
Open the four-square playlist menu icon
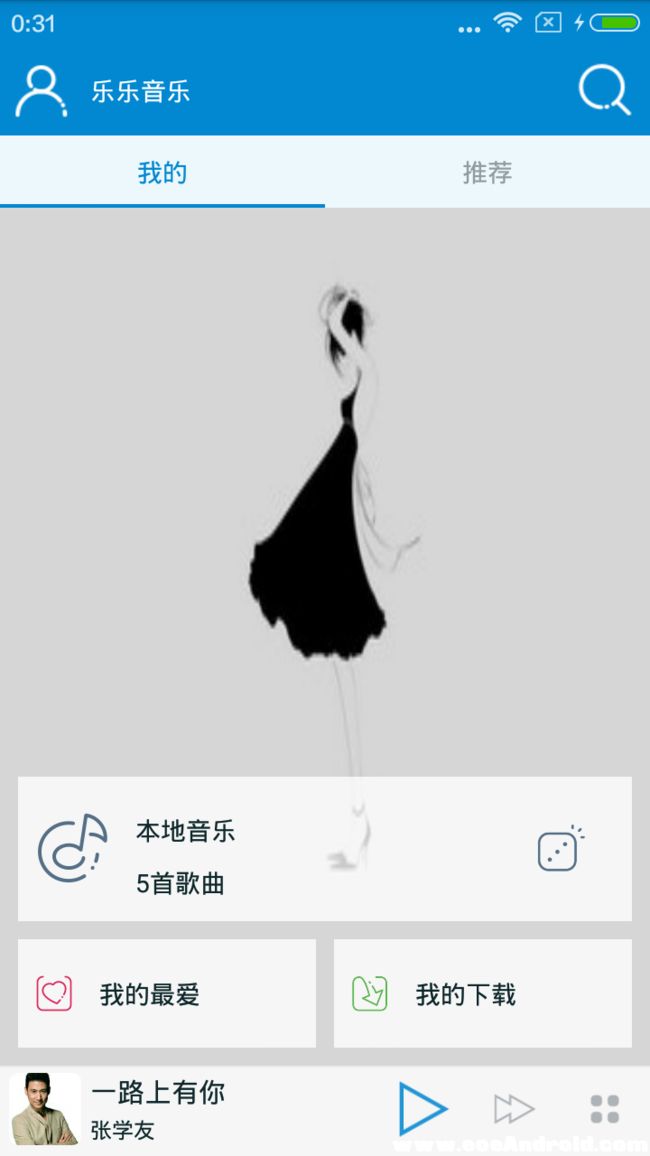(605, 1109)
